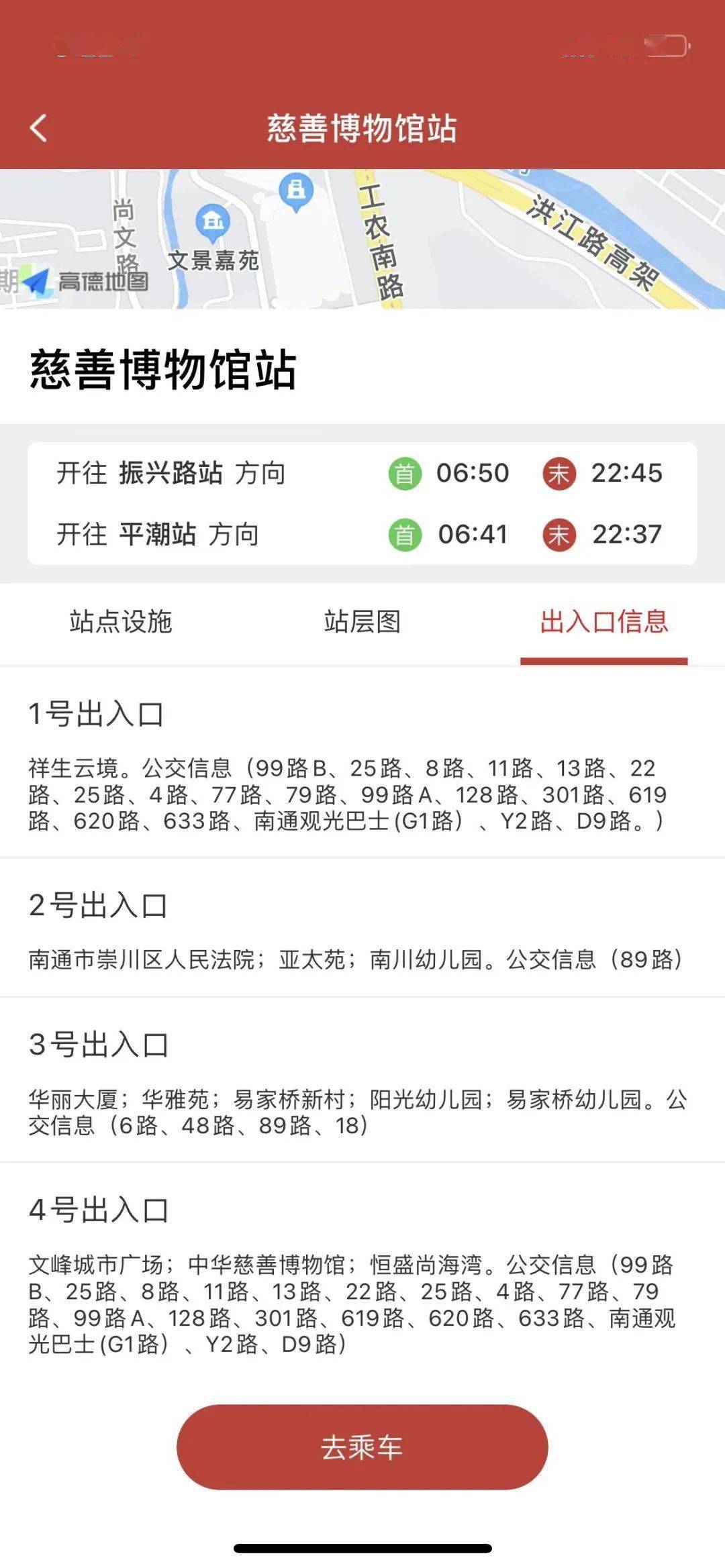Select the 出入口信息 tab

tap(603, 623)
